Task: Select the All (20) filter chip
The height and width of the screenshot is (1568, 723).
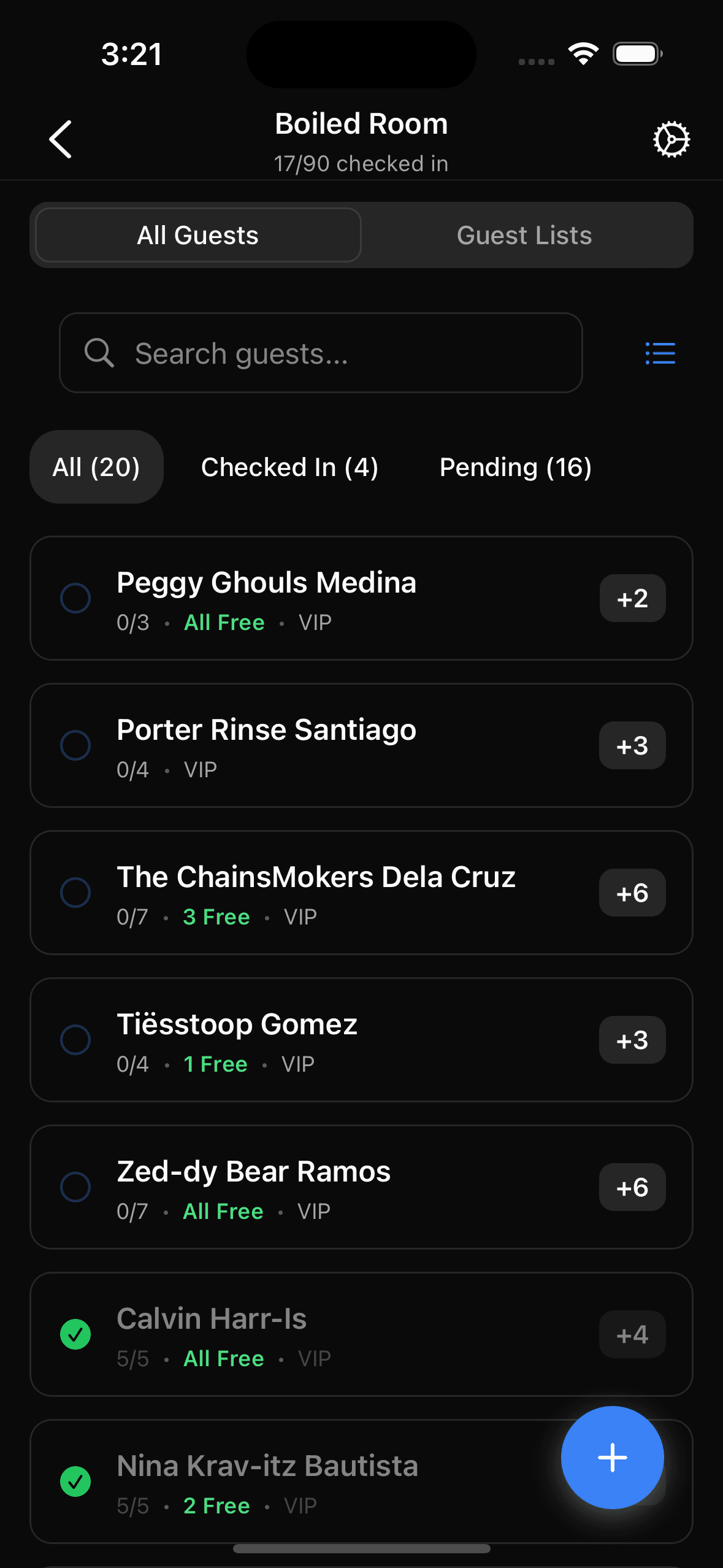Action: [x=96, y=467]
